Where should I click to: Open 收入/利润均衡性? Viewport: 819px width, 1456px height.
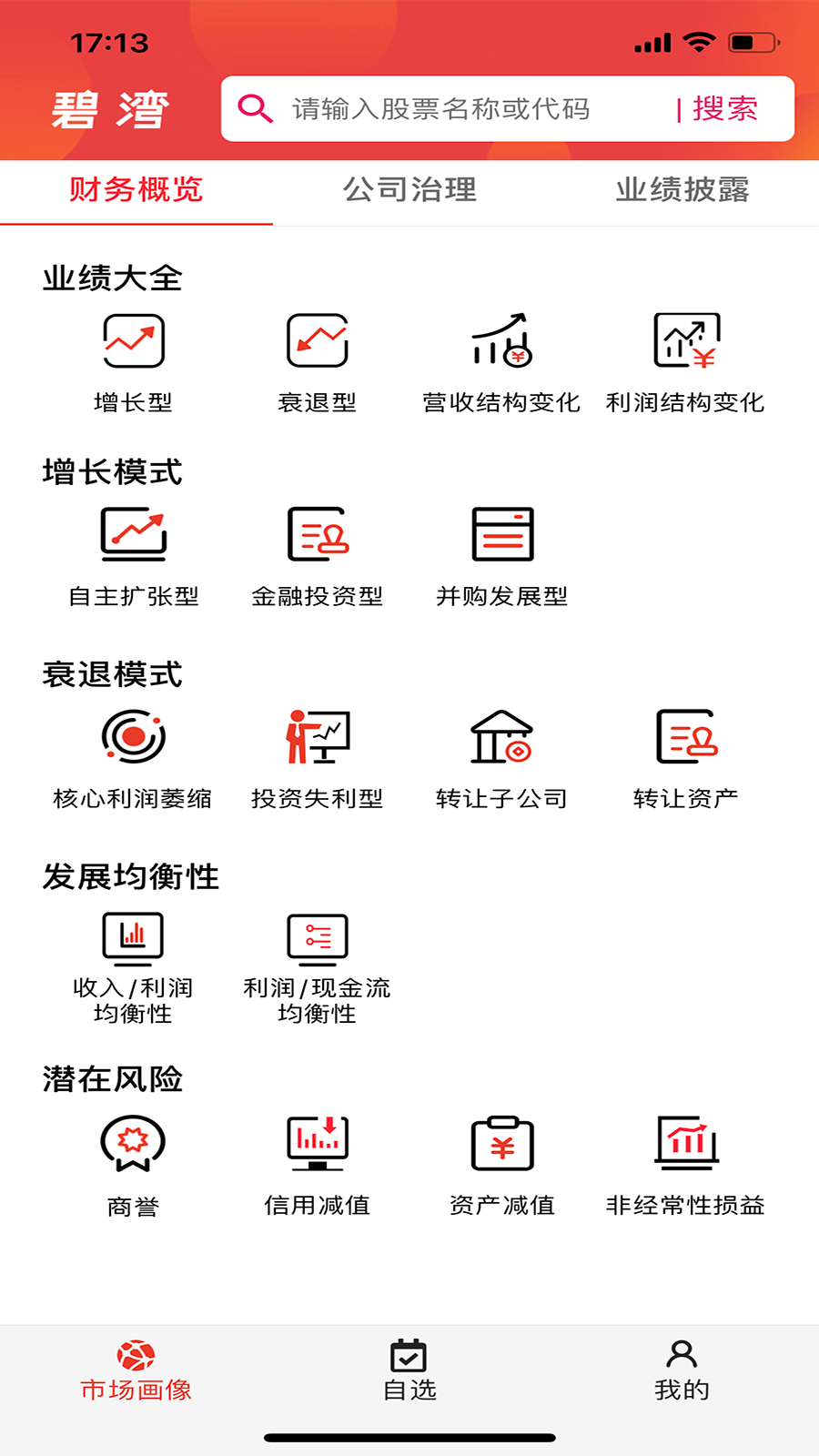tap(134, 969)
